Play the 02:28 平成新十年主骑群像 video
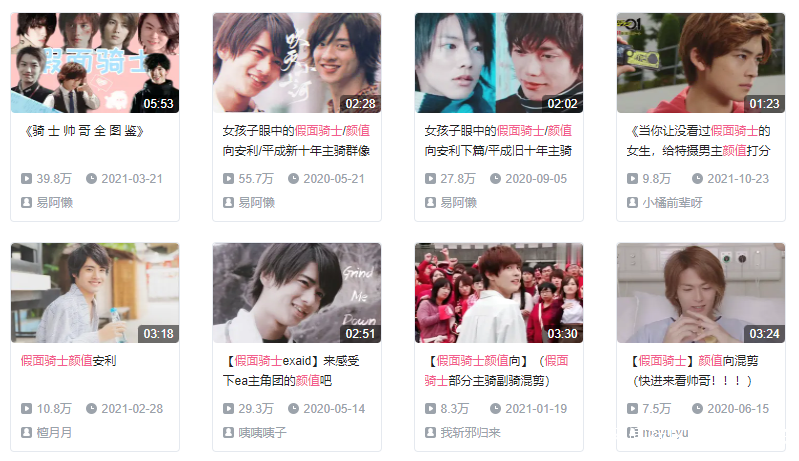Screen dimensions: 799x461 [296, 62]
